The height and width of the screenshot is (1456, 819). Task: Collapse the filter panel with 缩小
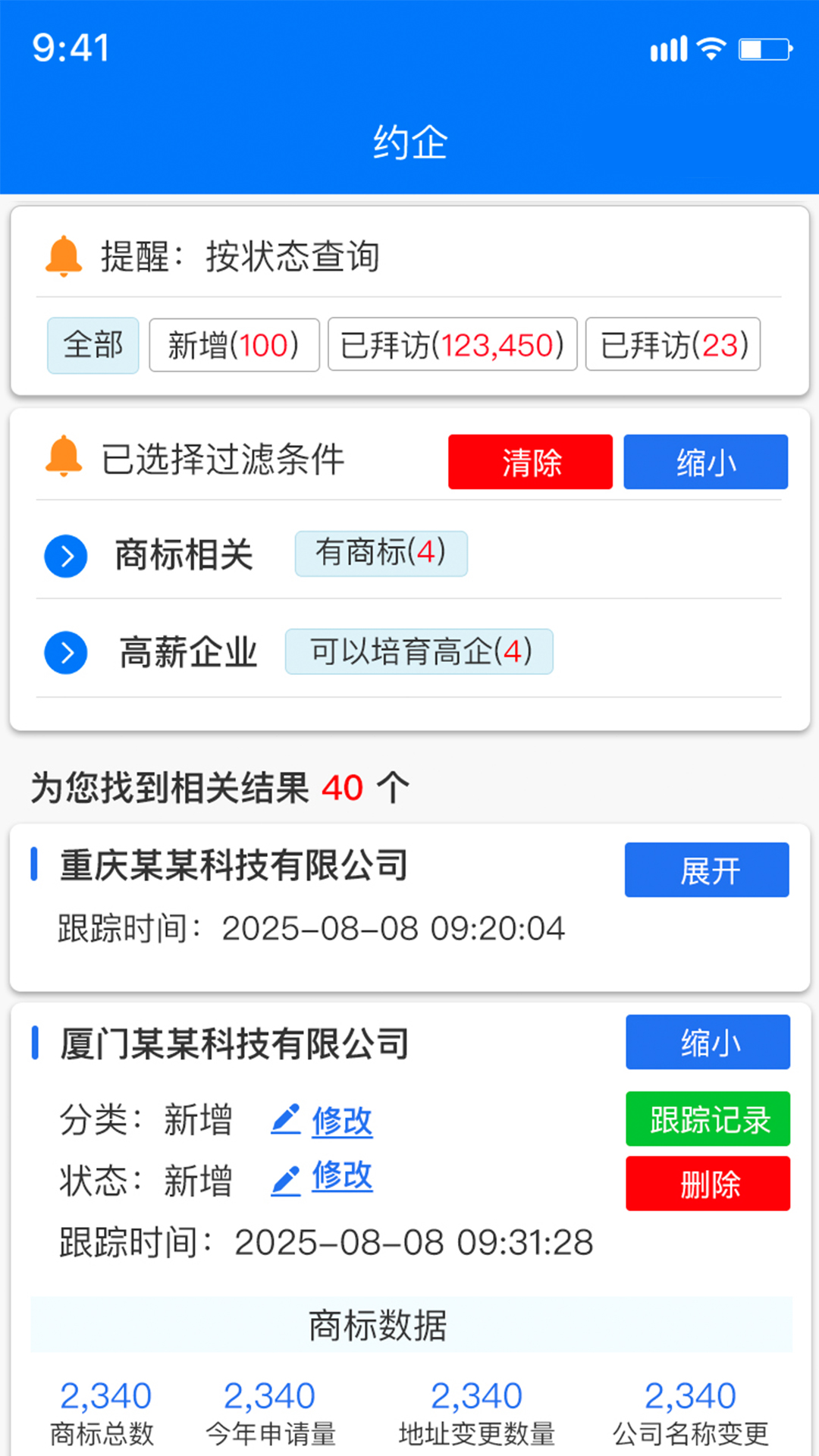(705, 462)
